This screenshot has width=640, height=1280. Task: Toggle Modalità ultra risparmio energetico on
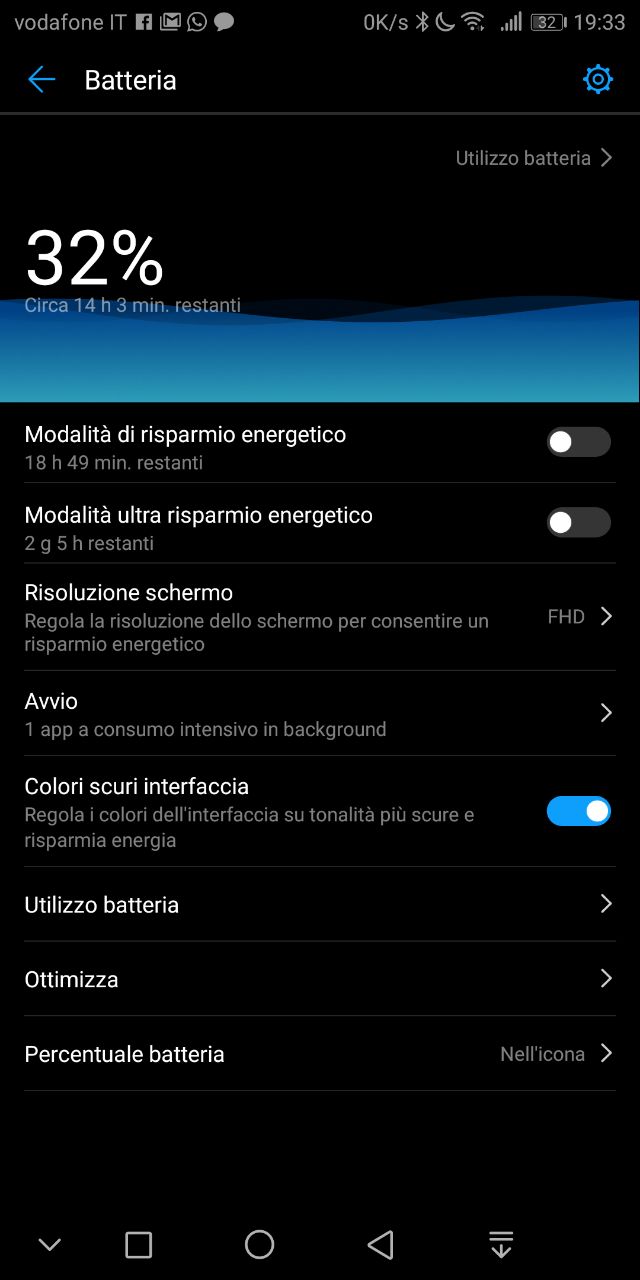point(578,522)
